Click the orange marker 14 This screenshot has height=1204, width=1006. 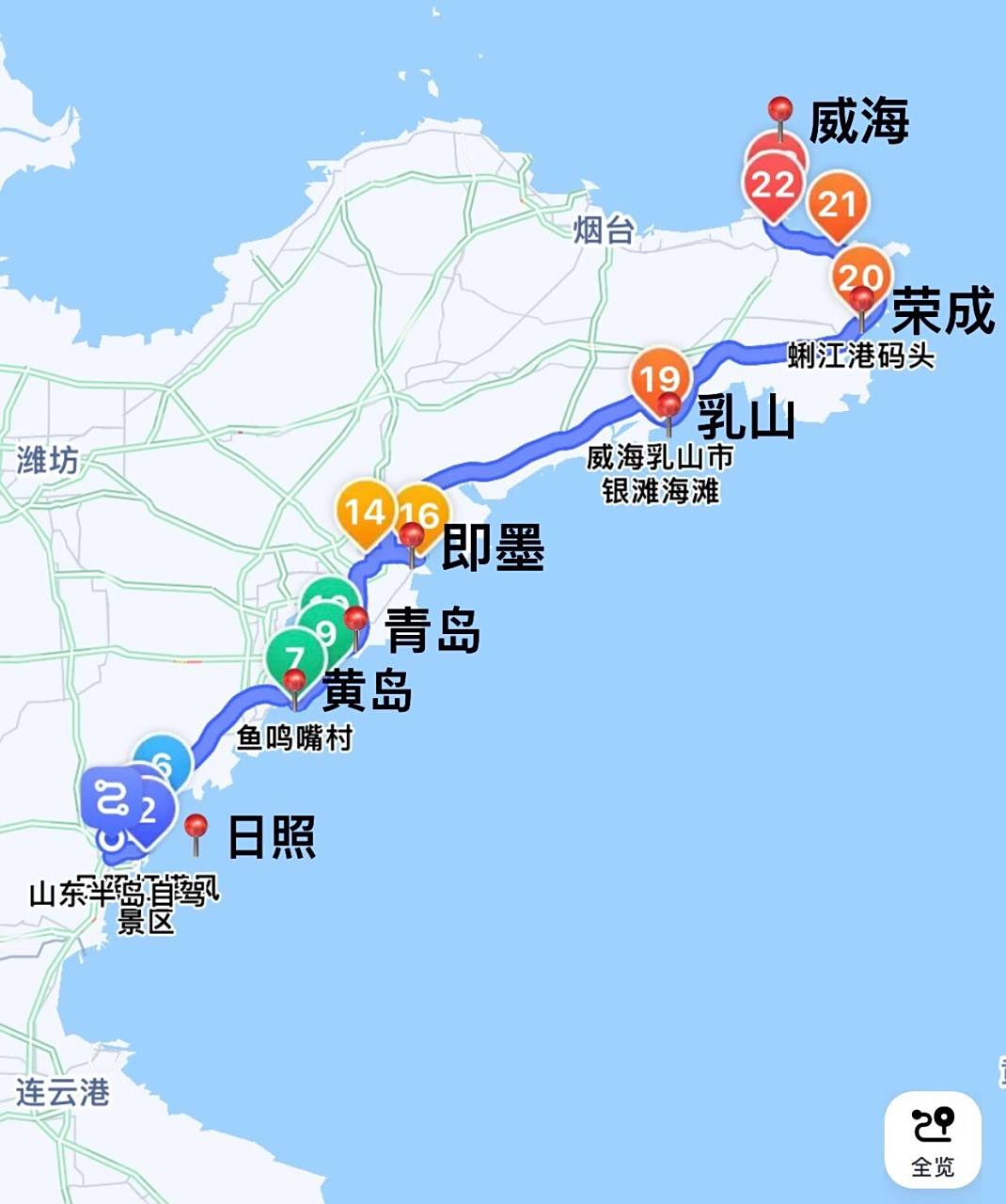point(367,513)
